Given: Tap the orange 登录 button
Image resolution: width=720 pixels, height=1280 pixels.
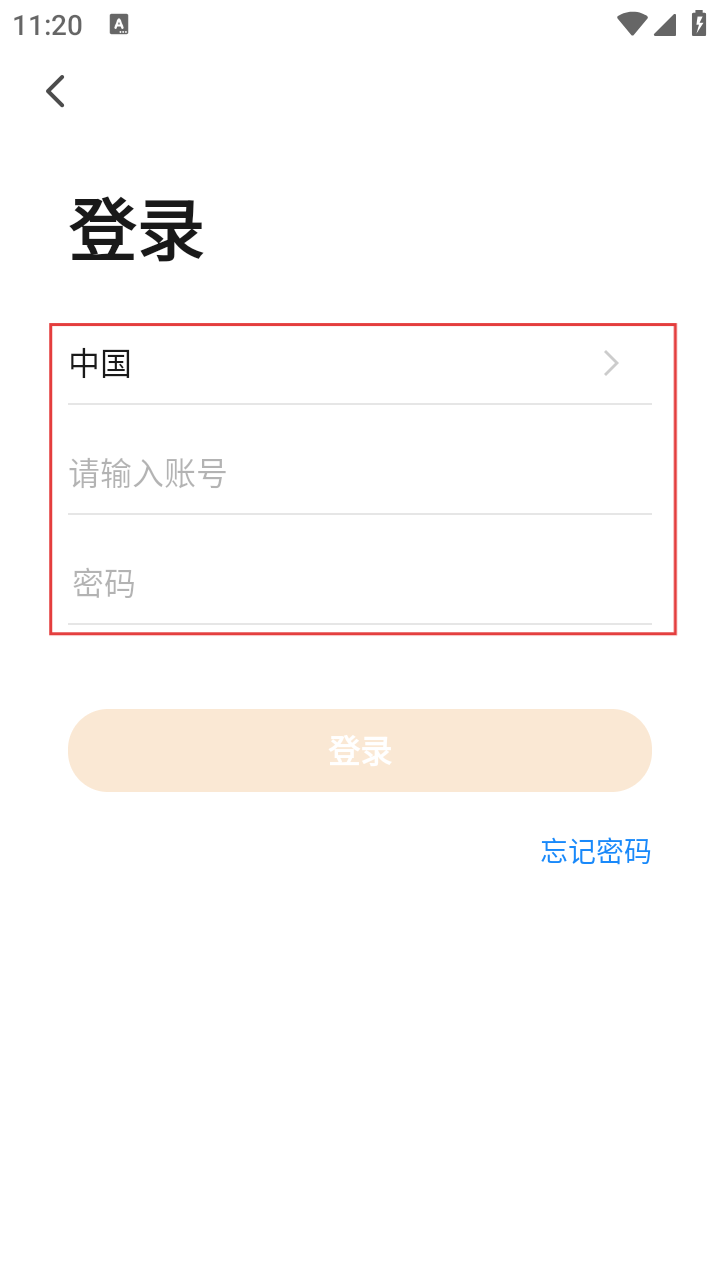Looking at the screenshot, I should [360, 751].
